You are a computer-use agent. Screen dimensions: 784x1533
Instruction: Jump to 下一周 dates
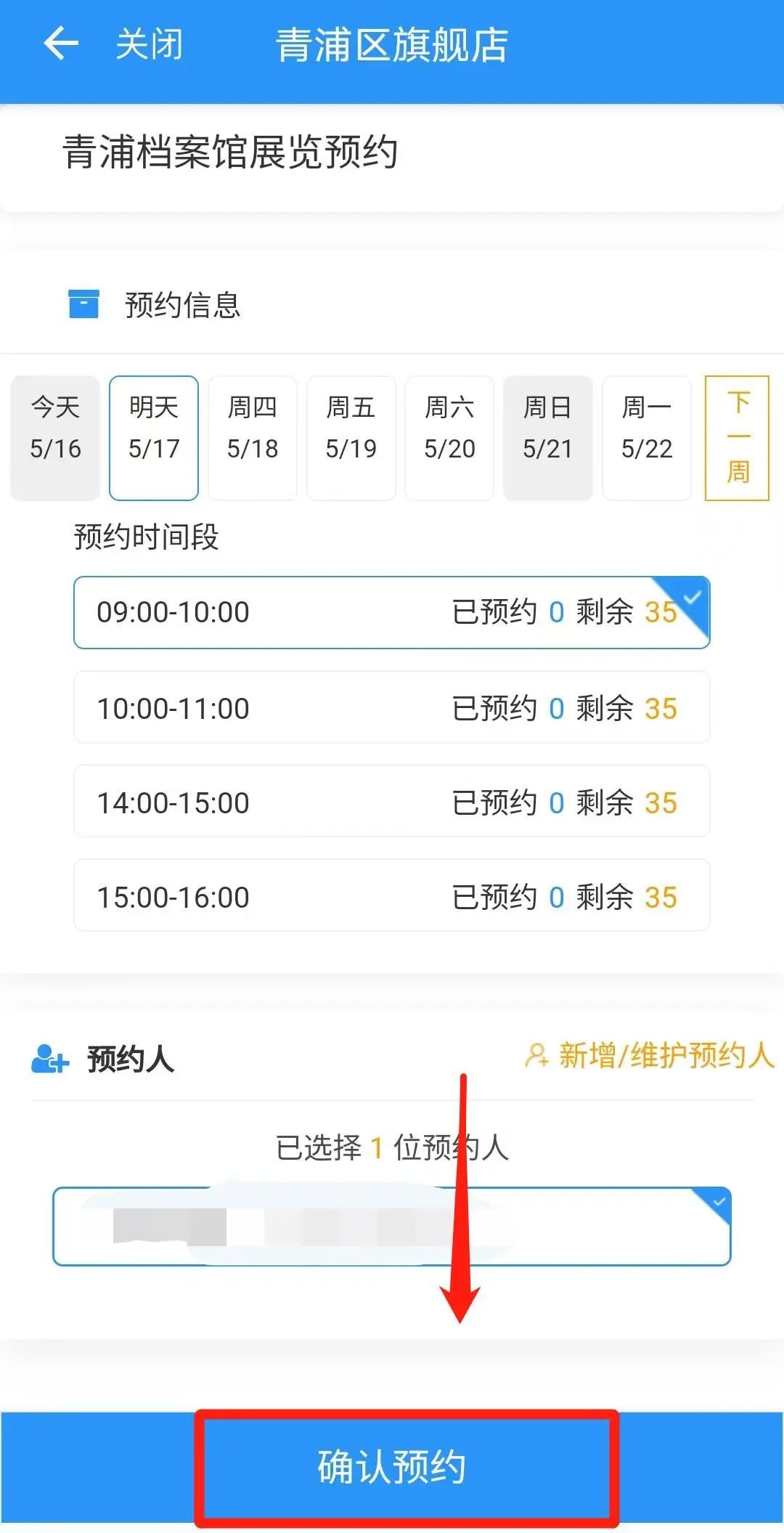pyautogui.click(x=737, y=438)
